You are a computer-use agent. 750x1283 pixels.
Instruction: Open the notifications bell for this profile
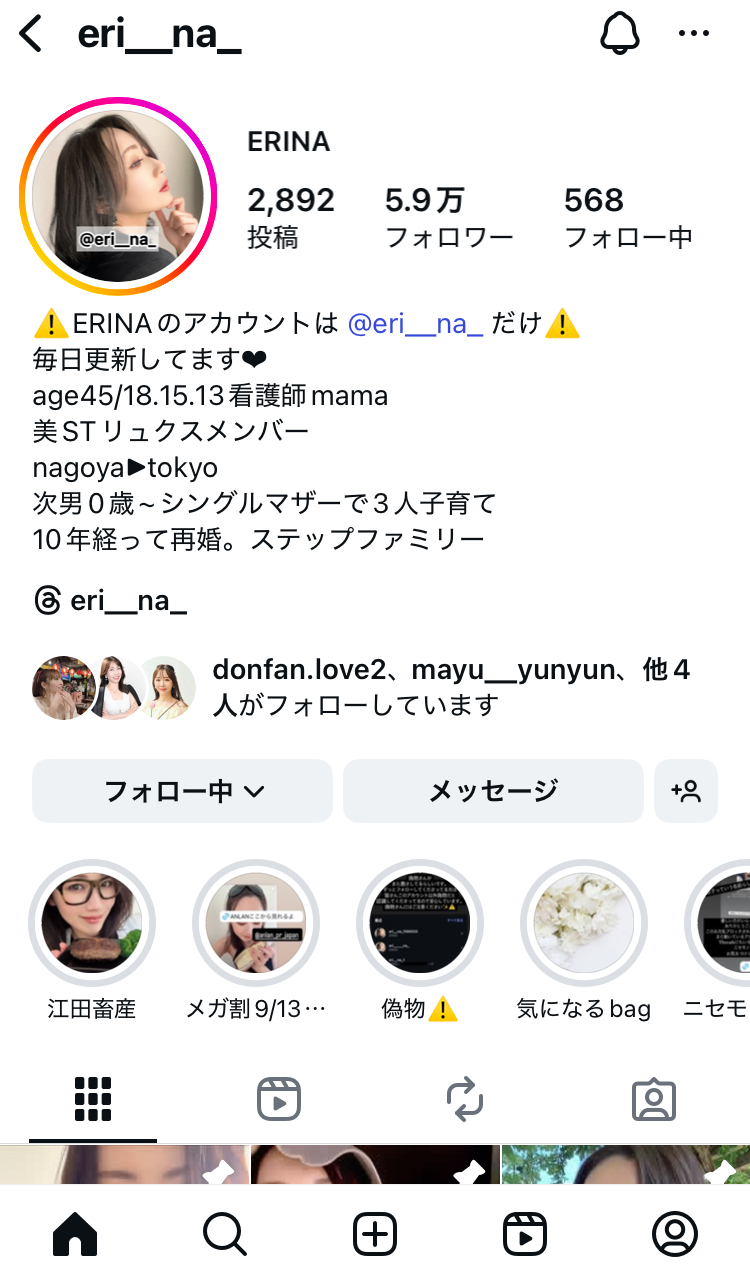click(619, 35)
